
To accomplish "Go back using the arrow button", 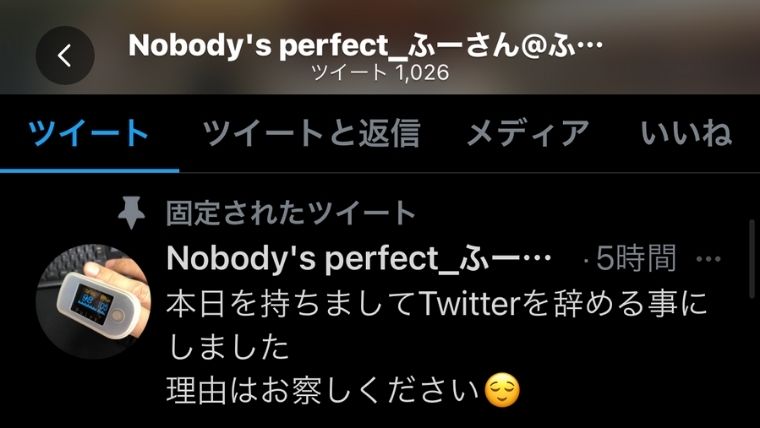I will 65,55.
